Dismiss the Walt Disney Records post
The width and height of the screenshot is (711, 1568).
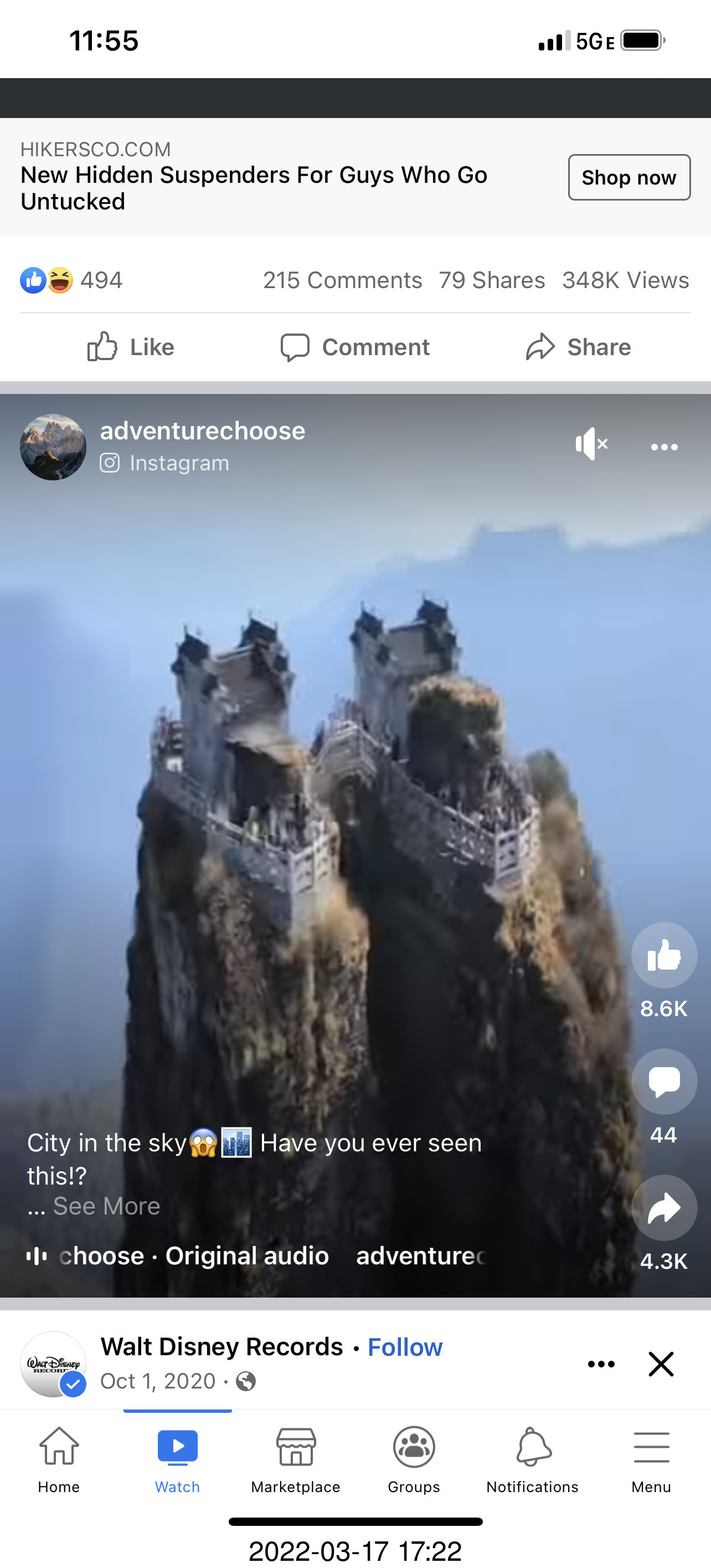click(661, 1364)
